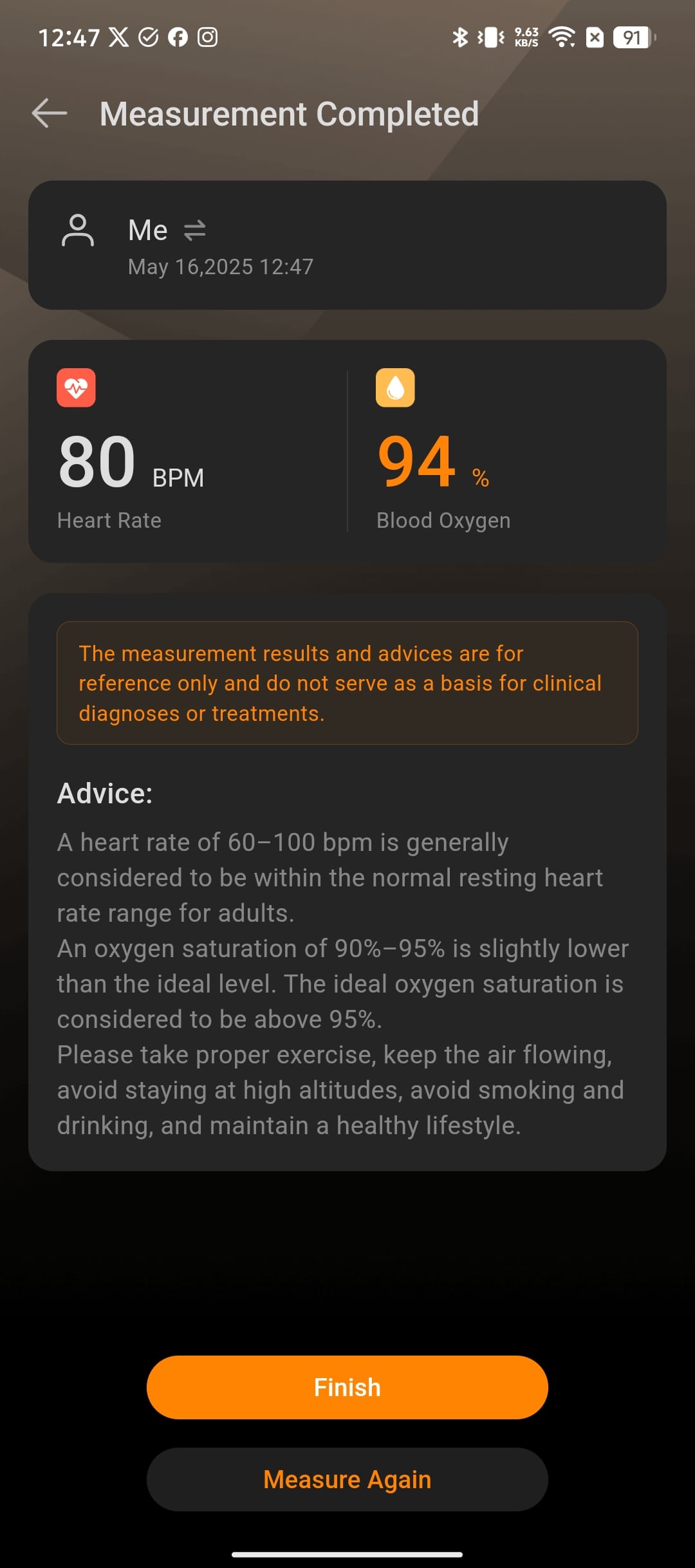Go back from Measurement Completed
The image size is (695, 1568).
coord(50,113)
